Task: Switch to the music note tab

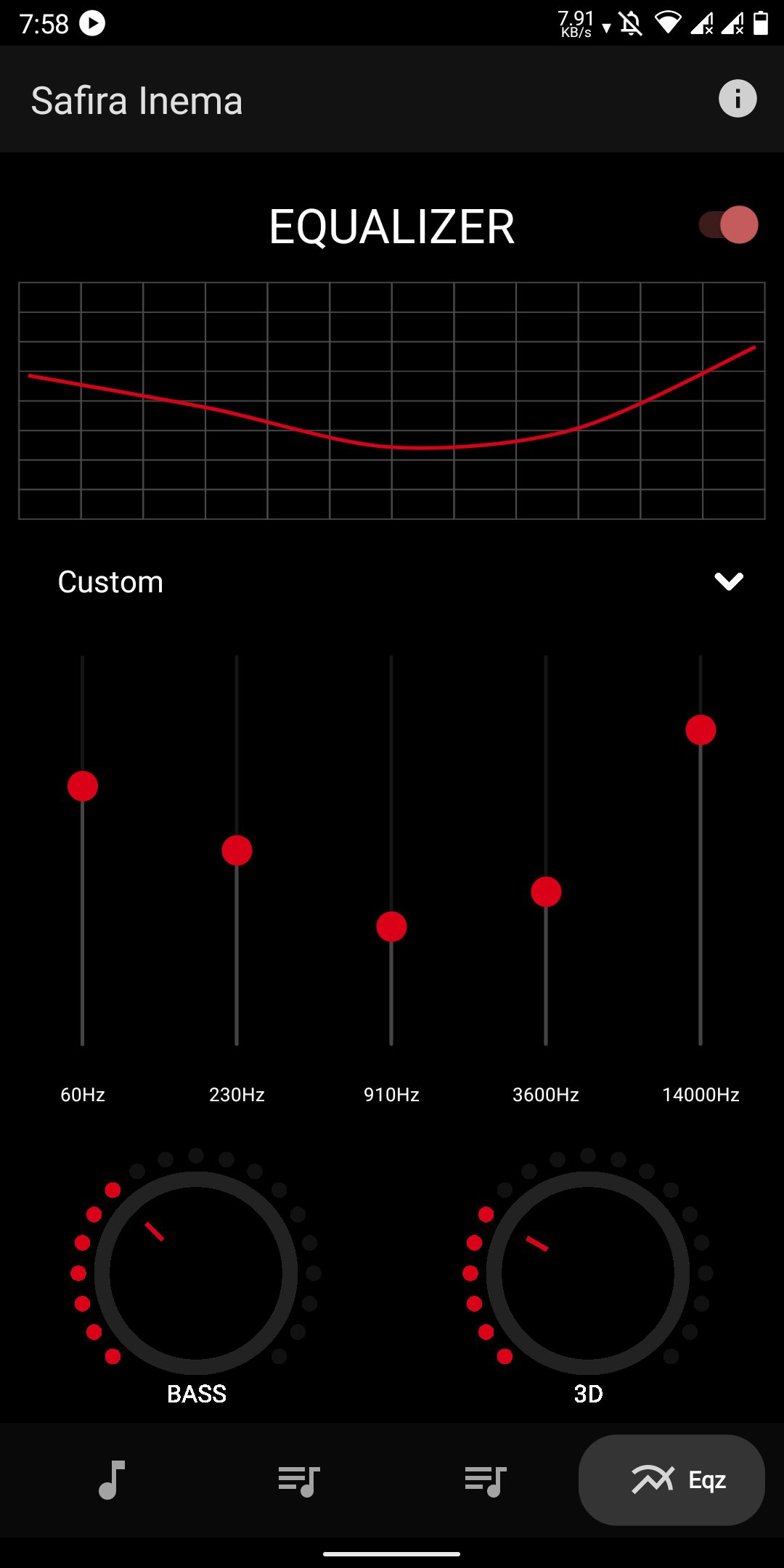Action: point(112,1479)
